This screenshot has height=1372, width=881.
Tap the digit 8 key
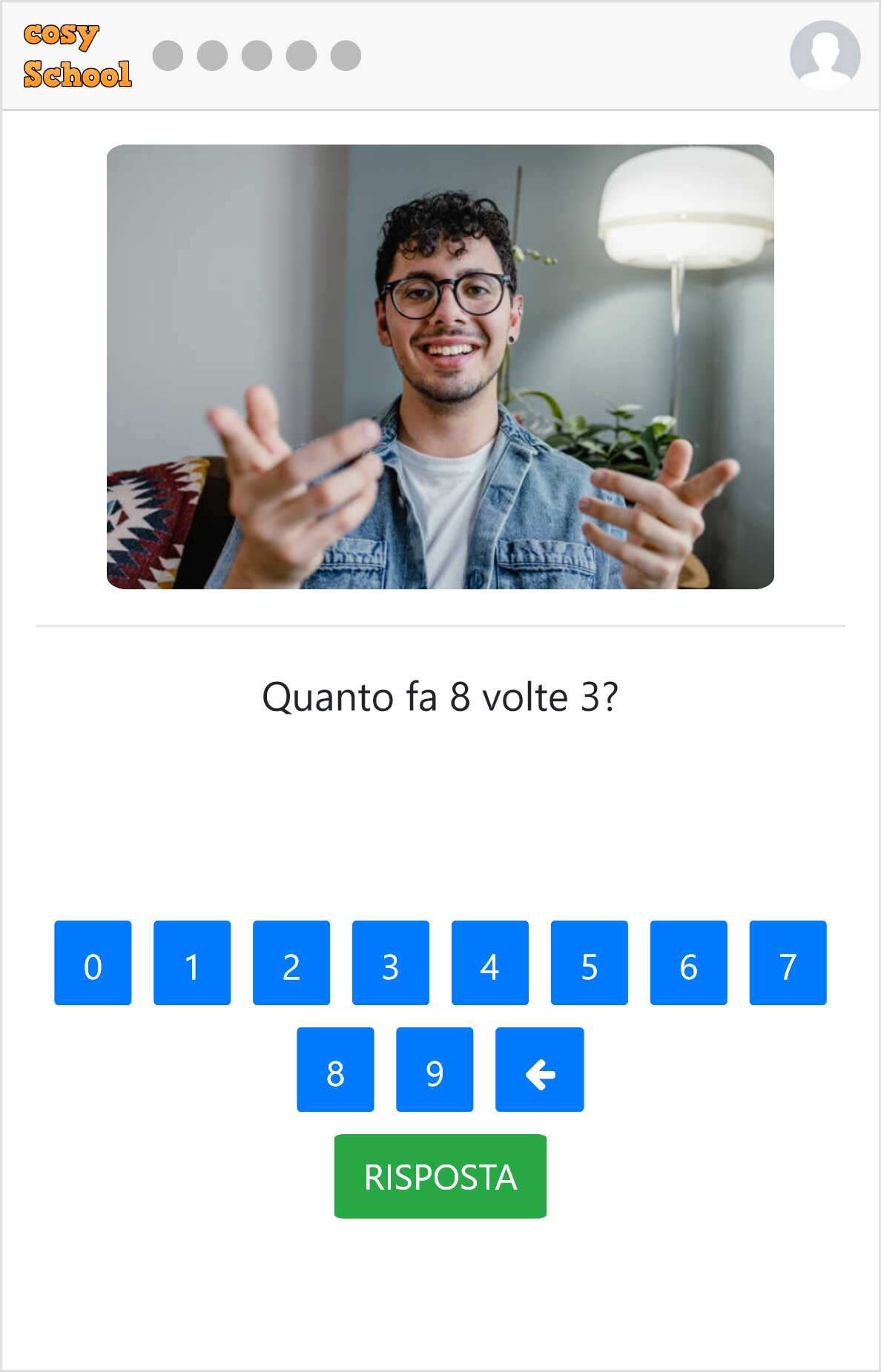(x=335, y=1070)
